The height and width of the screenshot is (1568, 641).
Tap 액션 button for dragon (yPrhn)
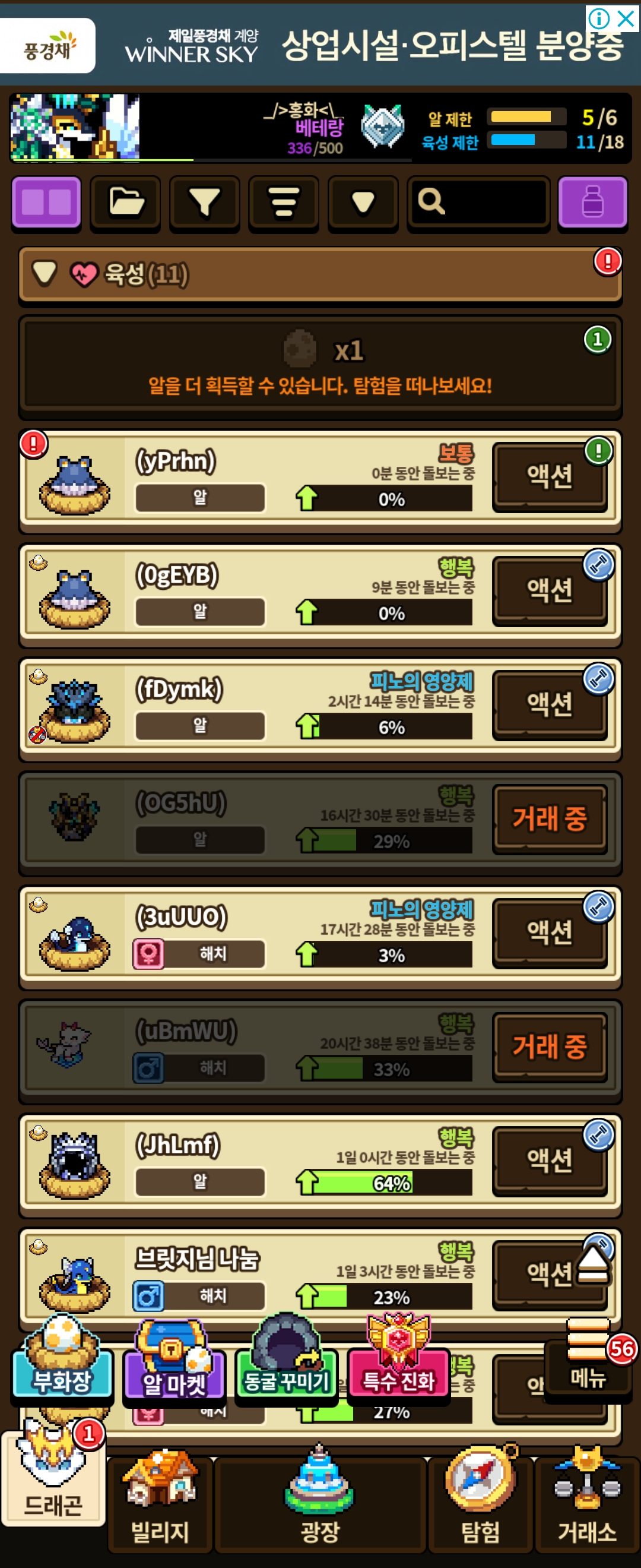(549, 476)
